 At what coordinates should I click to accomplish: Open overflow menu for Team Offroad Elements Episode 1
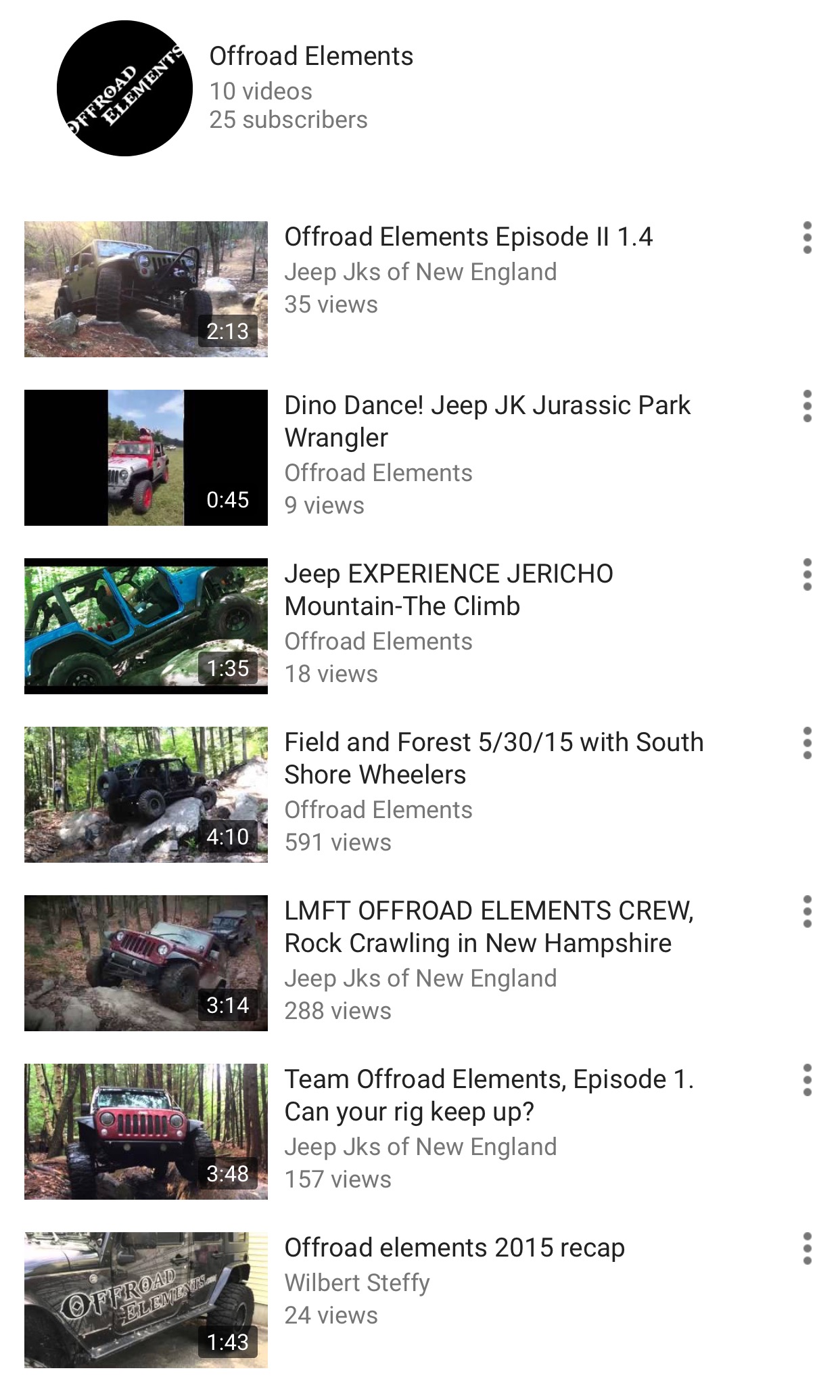coord(807,1080)
